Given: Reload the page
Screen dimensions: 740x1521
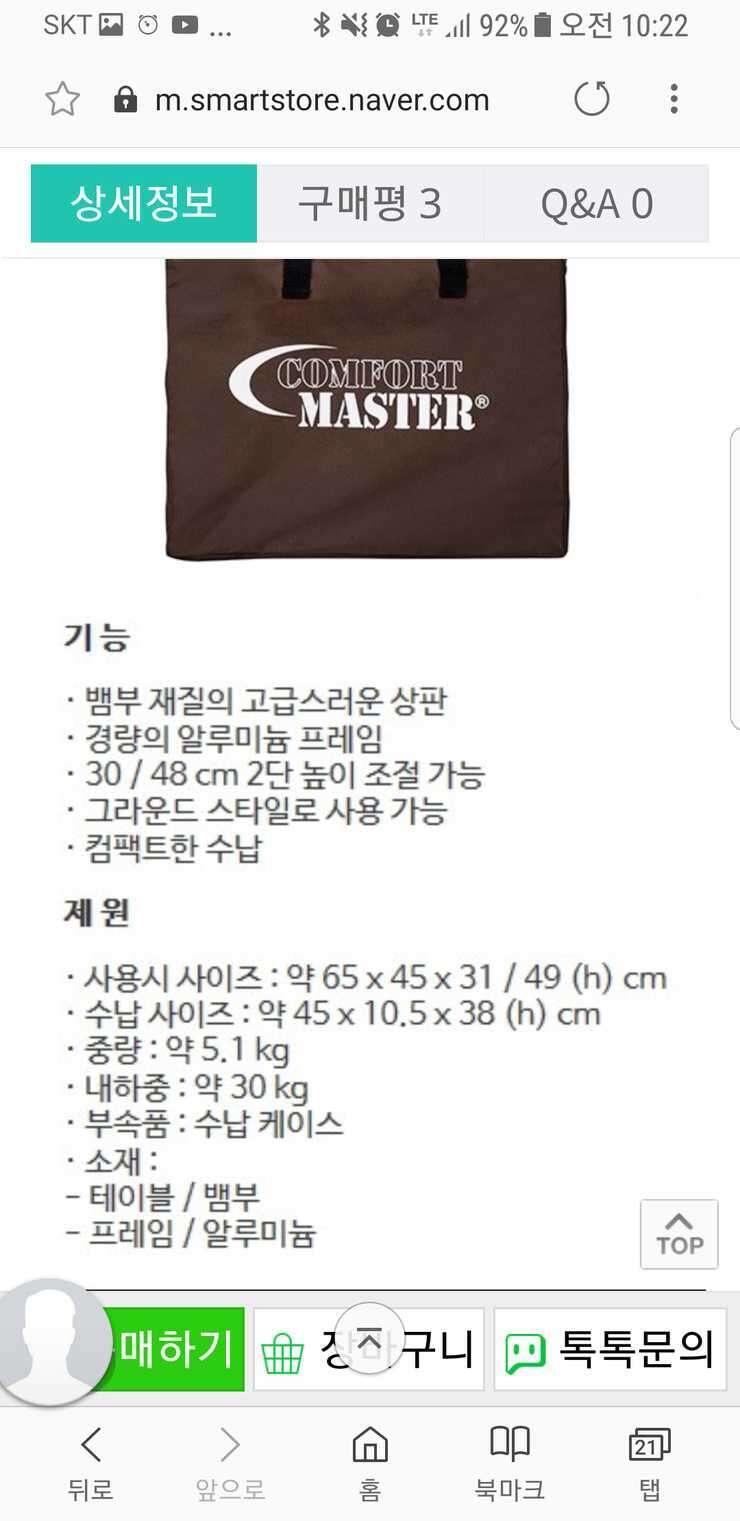Looking at the screenshot, I should coord(592,99).
